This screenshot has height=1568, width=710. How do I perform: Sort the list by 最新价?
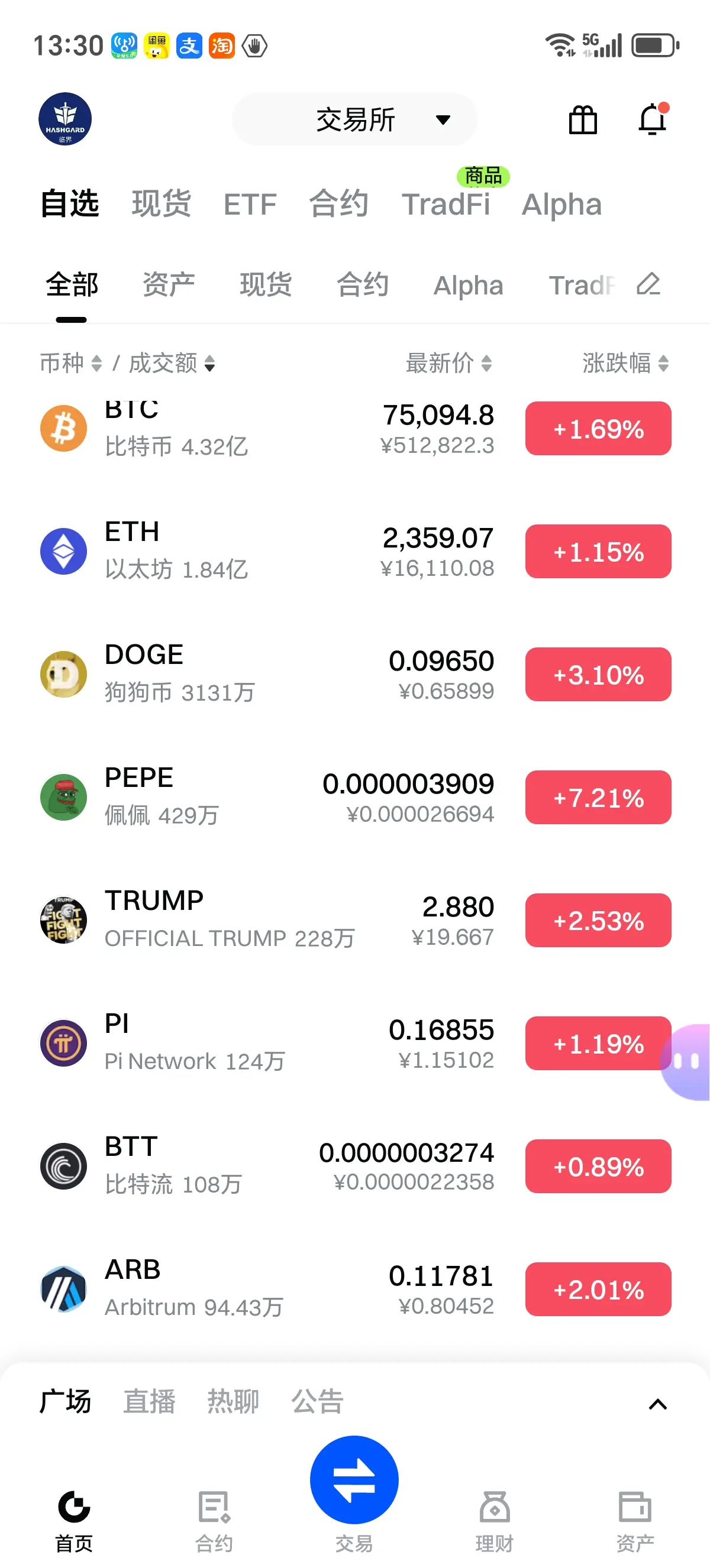coord(448,364)
